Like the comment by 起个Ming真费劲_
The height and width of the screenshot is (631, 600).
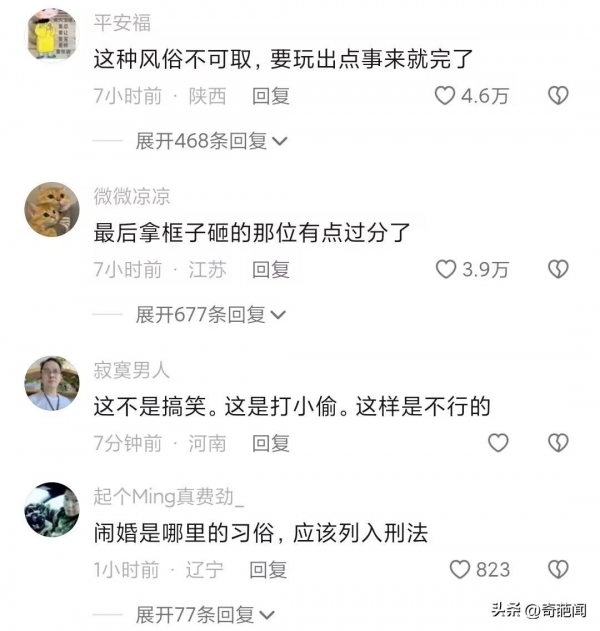[x=459, y=569]
